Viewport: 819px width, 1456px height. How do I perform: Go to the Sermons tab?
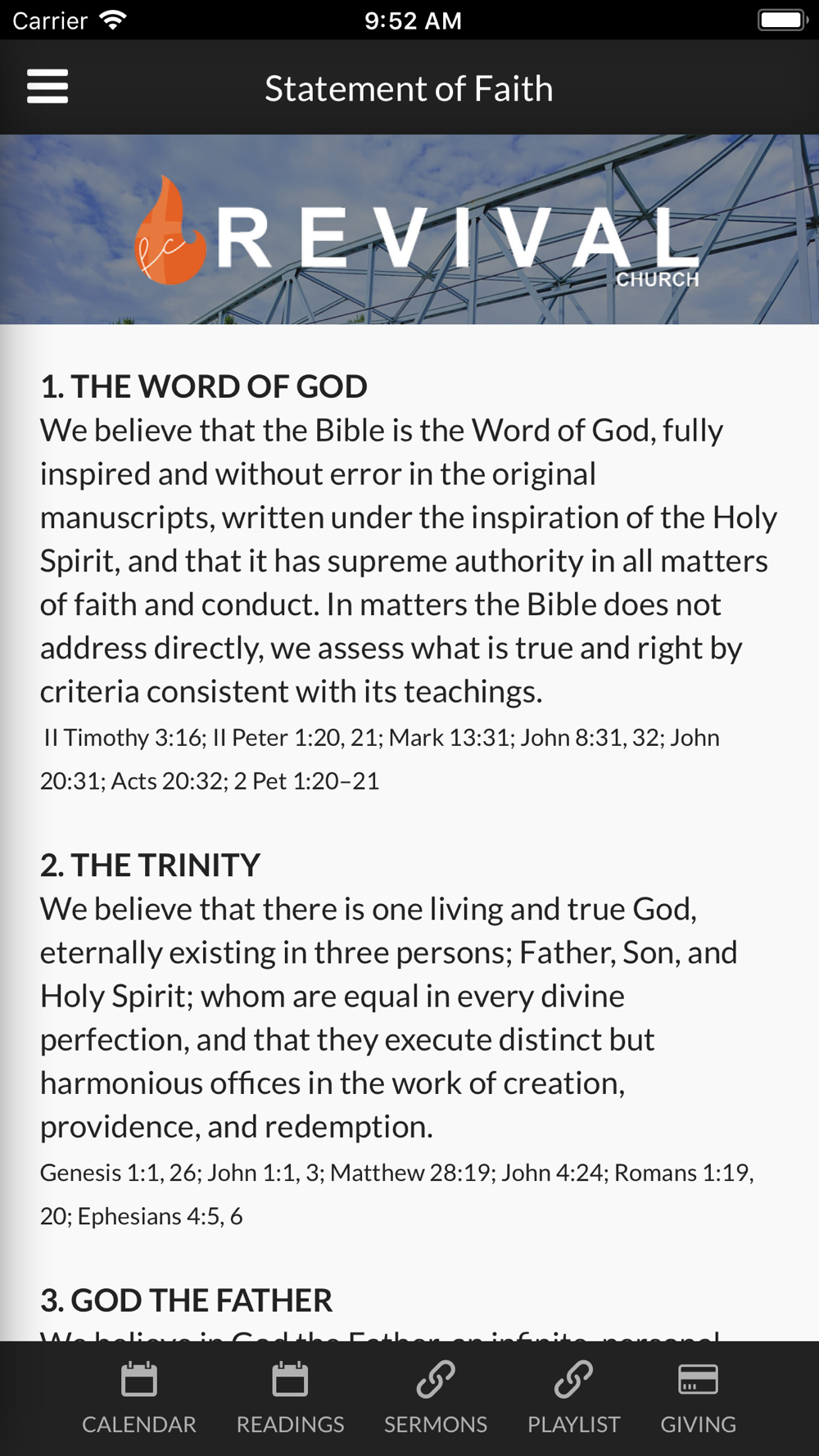tap(436, 1398)
